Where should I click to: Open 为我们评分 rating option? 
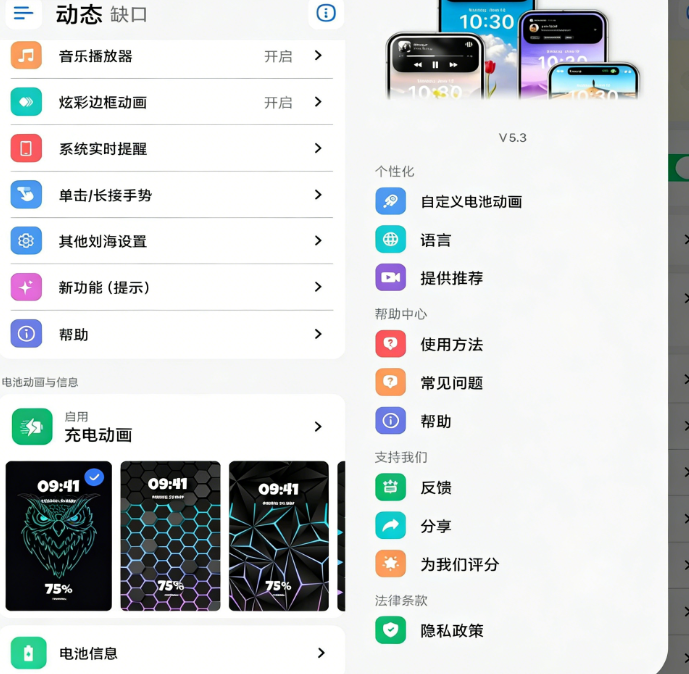[458, 564]
